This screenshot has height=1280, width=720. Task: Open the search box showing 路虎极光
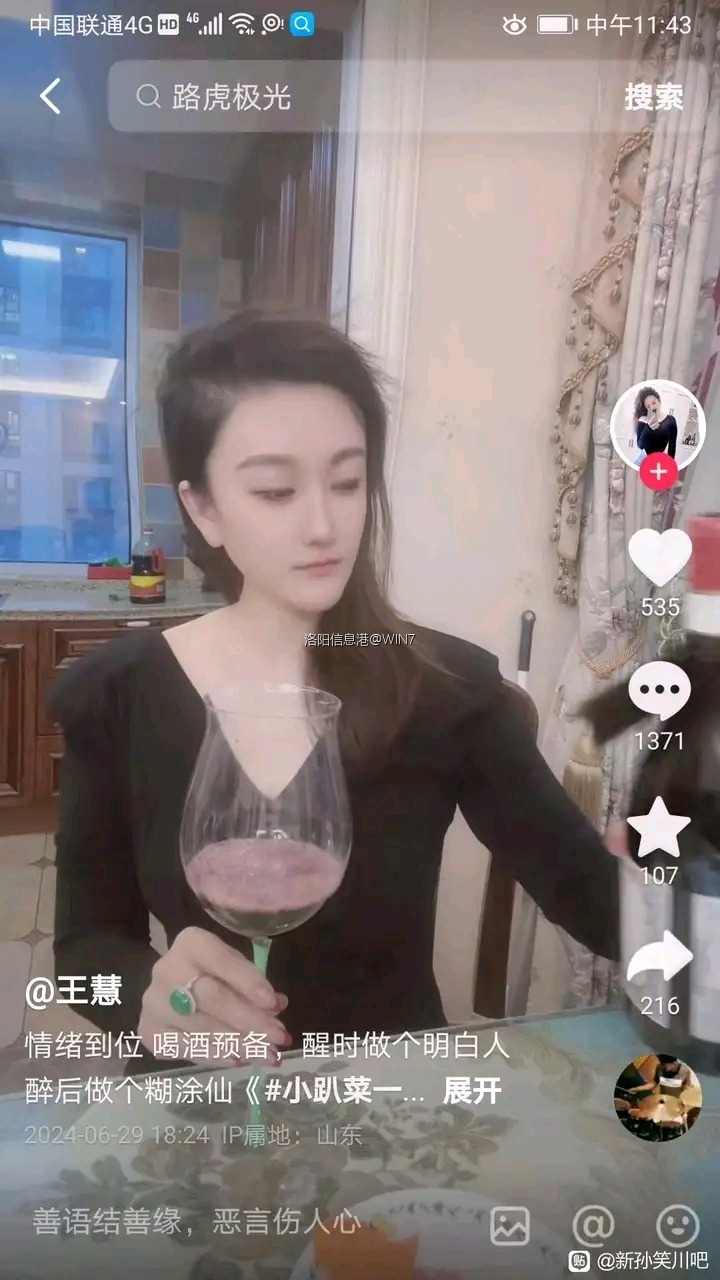click(360, 97)
